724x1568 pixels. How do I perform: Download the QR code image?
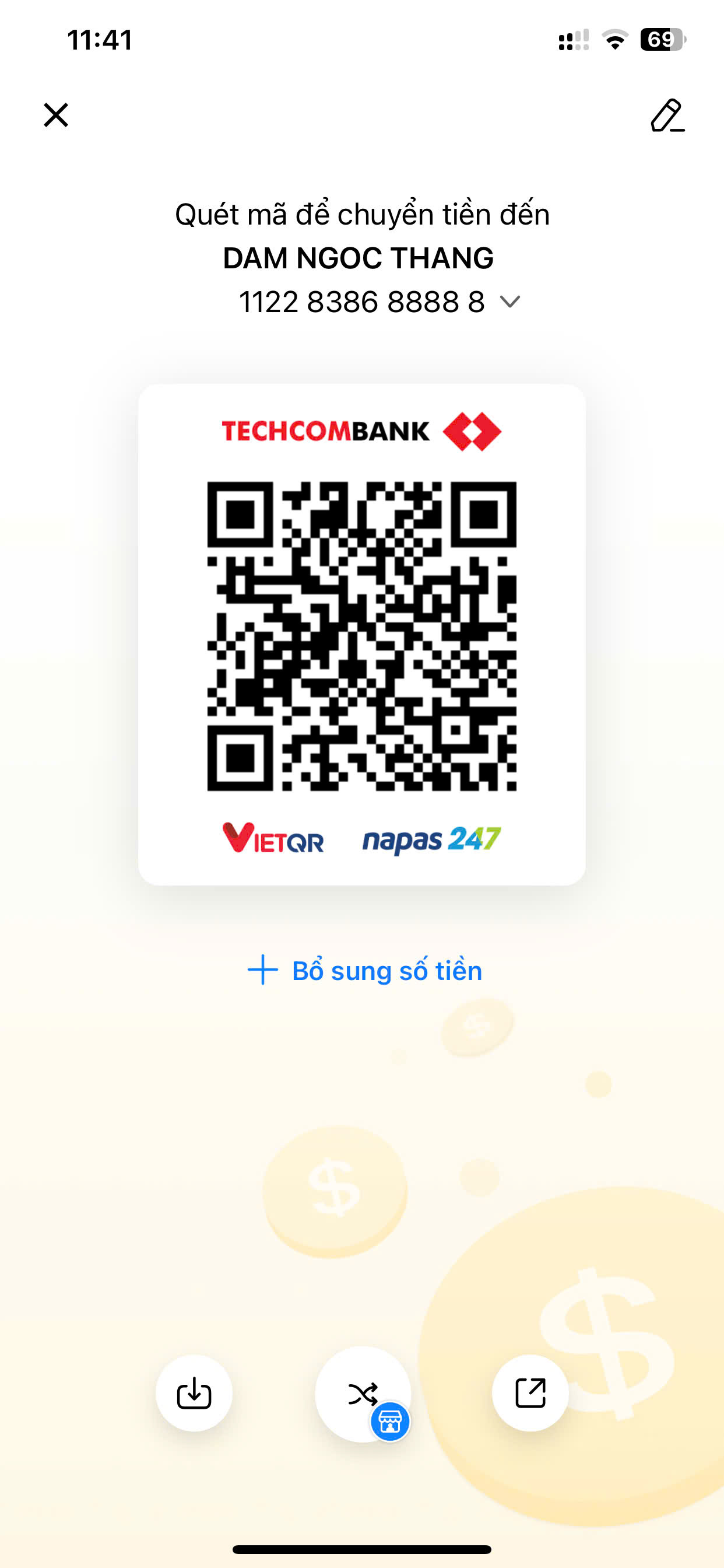pyautogui.click(x=194, y=1392)
